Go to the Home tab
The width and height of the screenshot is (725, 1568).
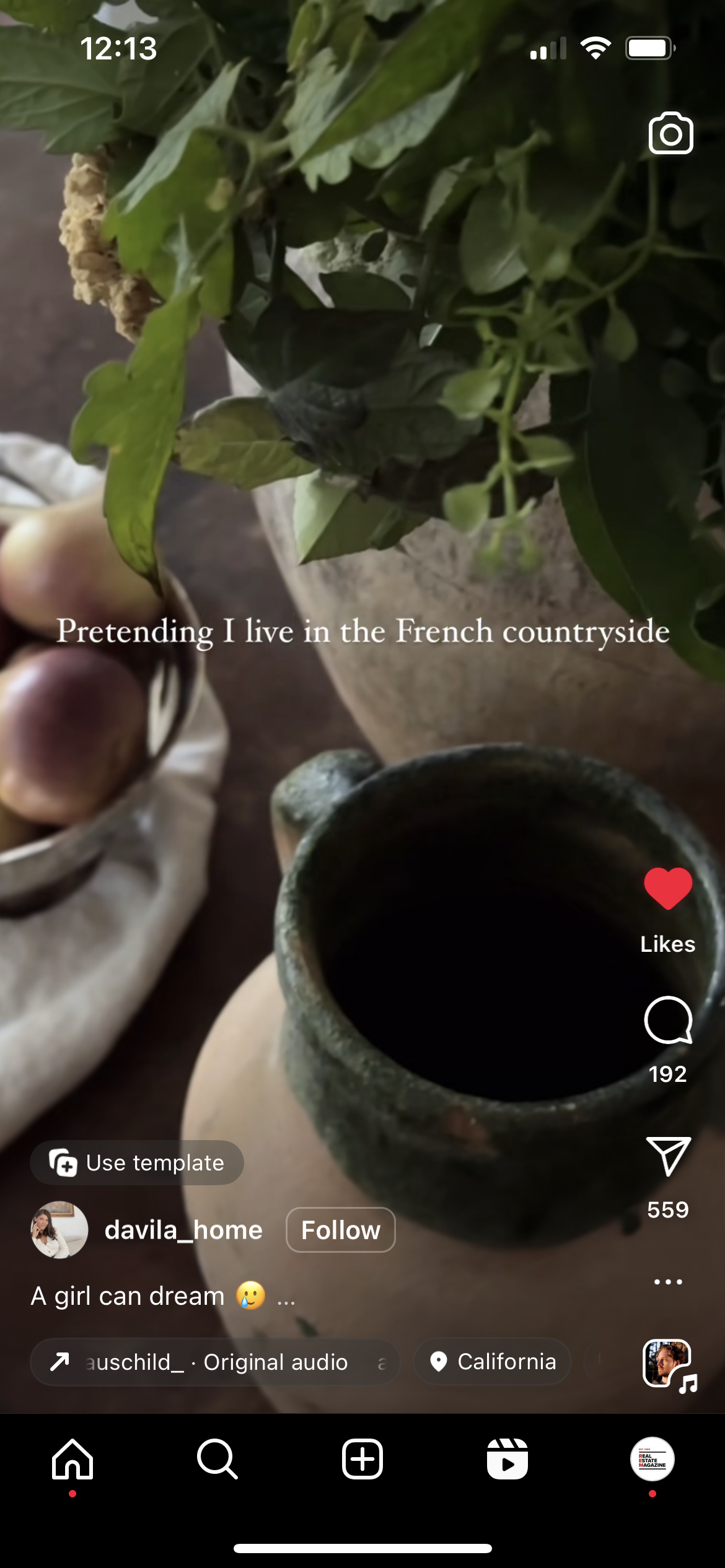72,1459
